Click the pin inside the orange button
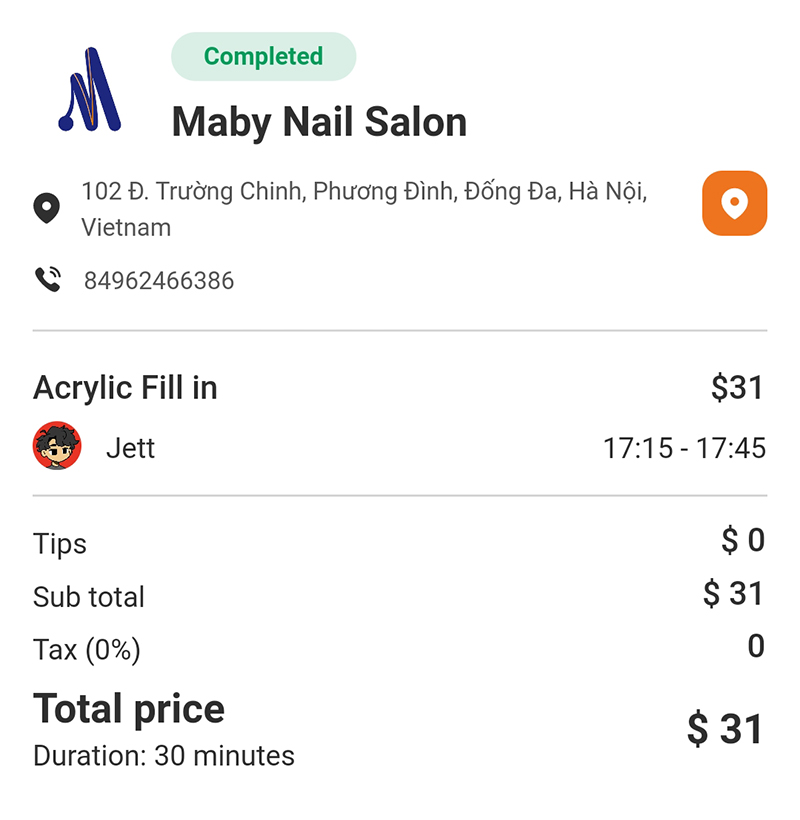Image resolution: width=800 pixels, height=820 pixels. click(734, 204)
